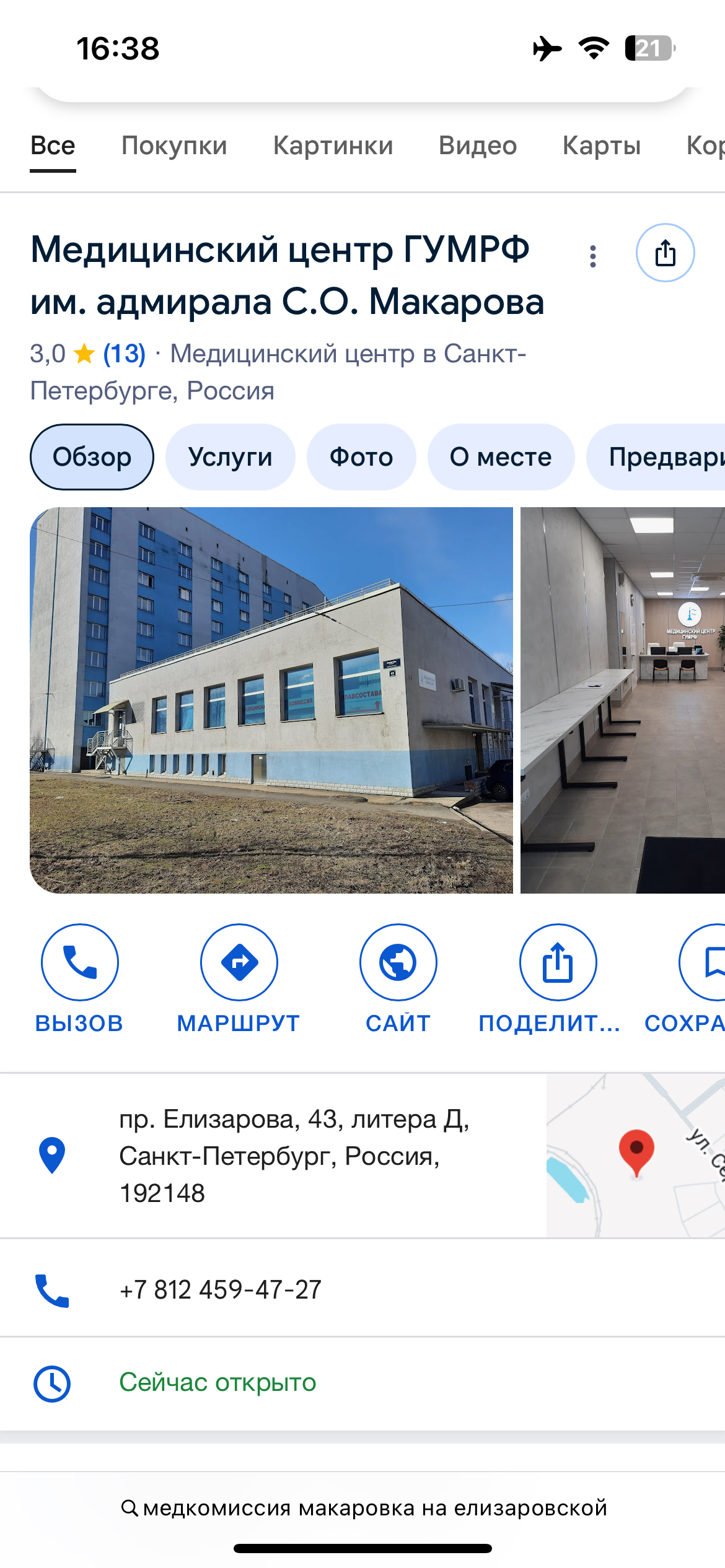This screenshot has width=725, height=1568.
Task: Tap the phone number +7 812 459-47-27
Action: coord(221,1290)
